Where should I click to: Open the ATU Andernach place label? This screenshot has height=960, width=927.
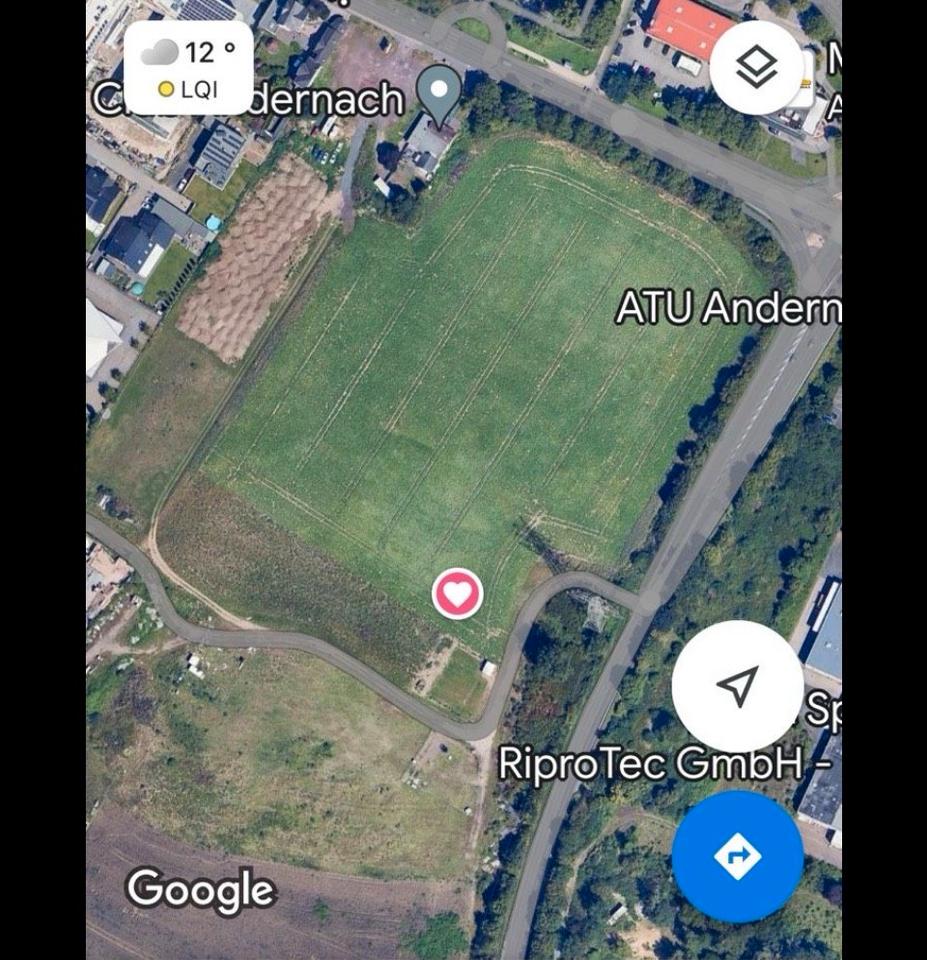click(727, 308)
